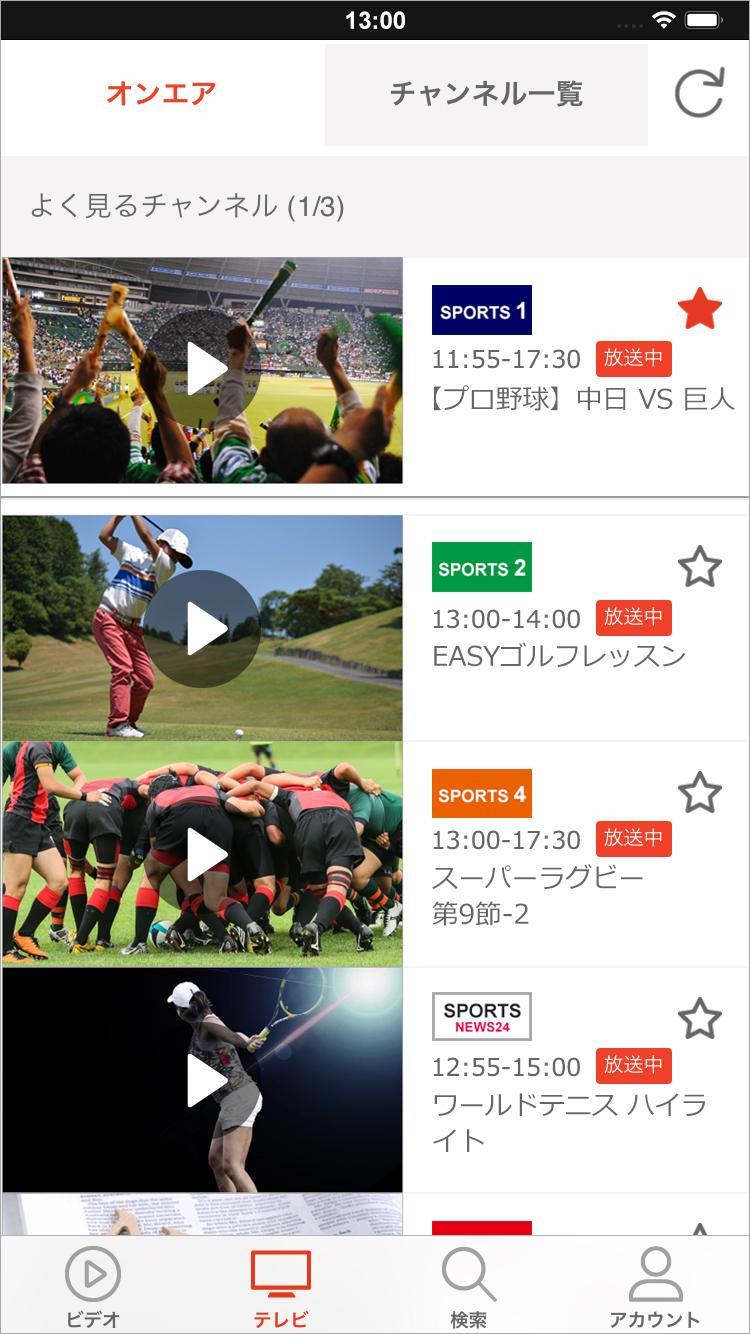
Task: Switch to the チャンネル一覧 tab
Action: 486,95
